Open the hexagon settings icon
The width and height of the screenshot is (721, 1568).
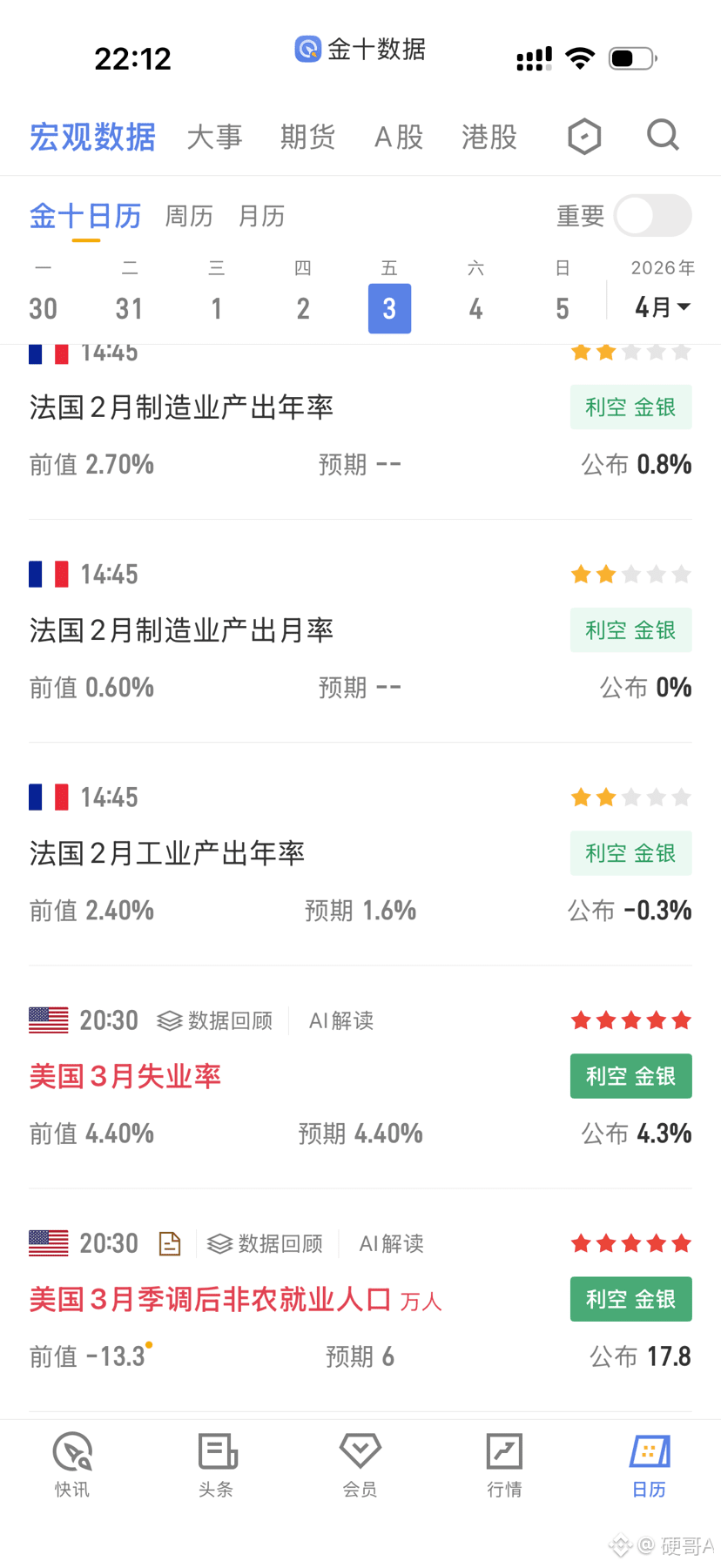(x=584, y=137)
